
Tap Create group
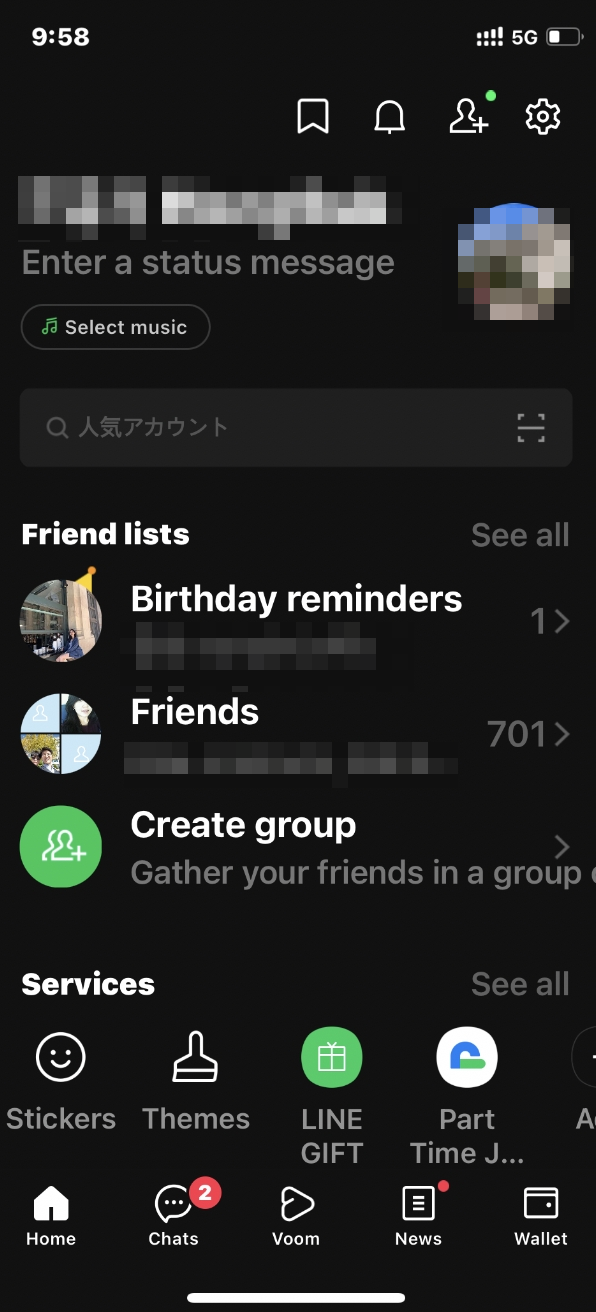coord(296,847)
